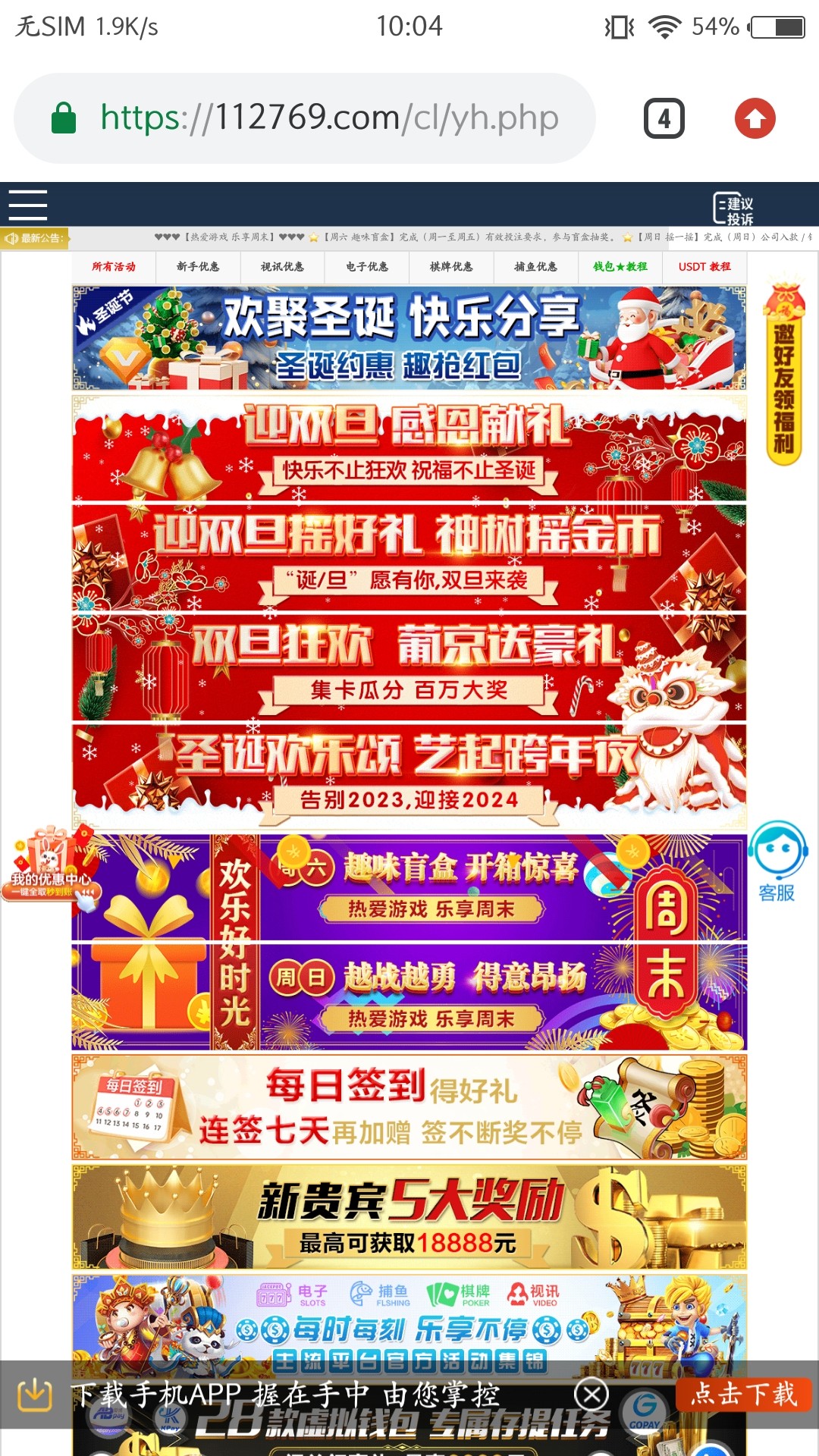Open the 每日签到得好礼 promotion banner
Image resolution: width=819 pixels, height=1456 pixels.
tap(409, 1107)
